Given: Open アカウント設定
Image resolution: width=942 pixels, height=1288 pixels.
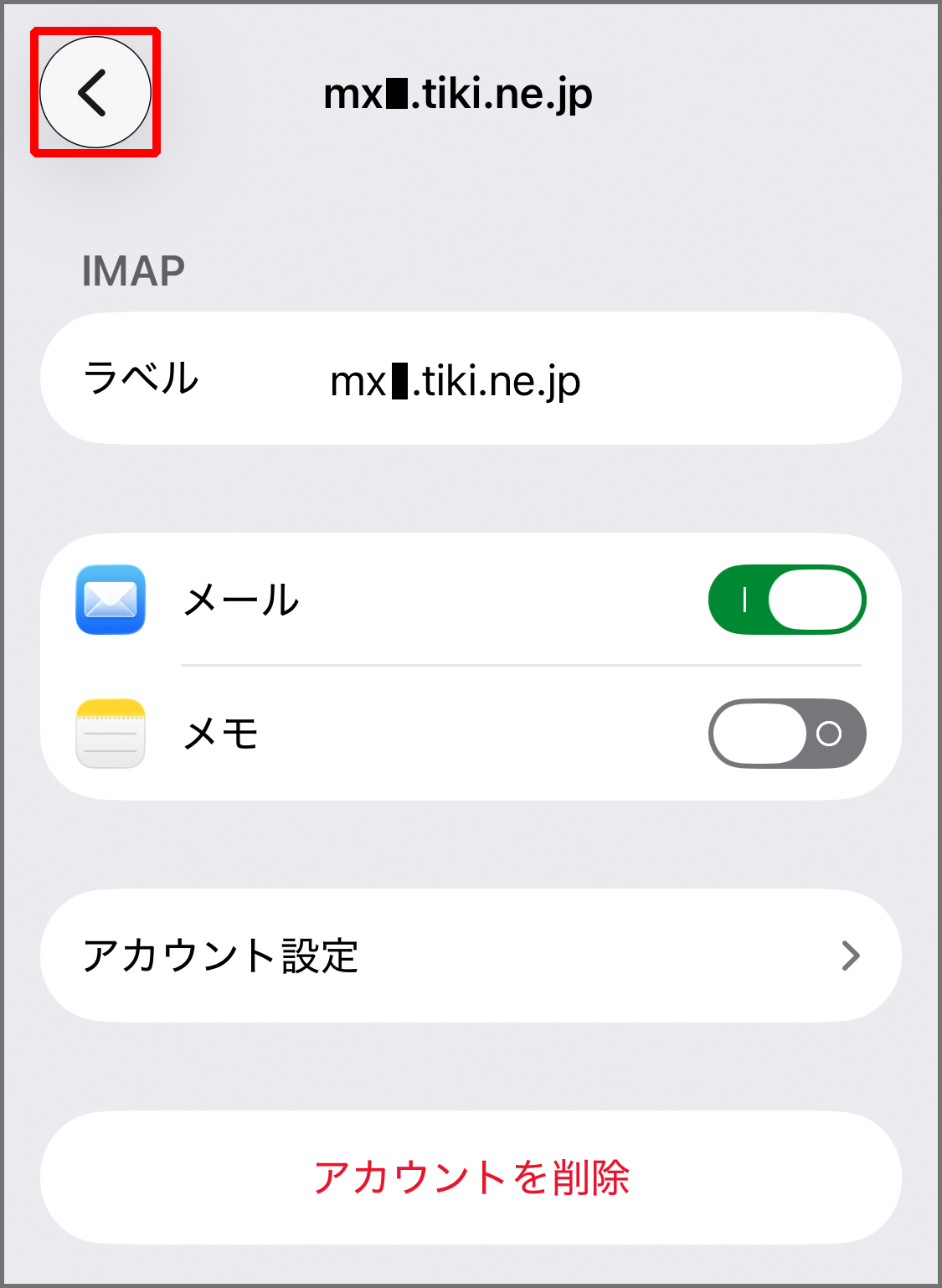Looking at the screenshot, I should coord(471,956).
